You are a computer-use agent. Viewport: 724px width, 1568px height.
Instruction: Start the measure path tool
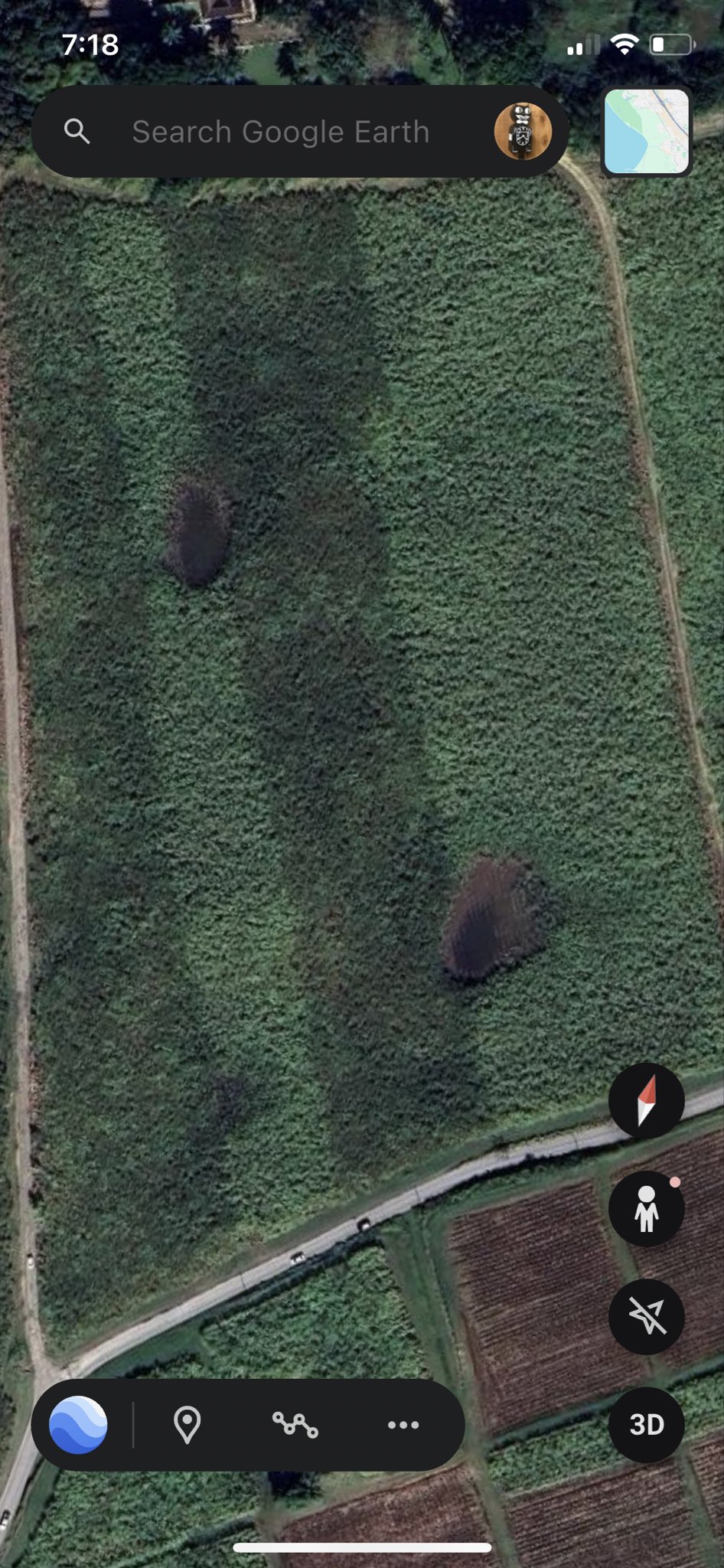coord(295,1425)
